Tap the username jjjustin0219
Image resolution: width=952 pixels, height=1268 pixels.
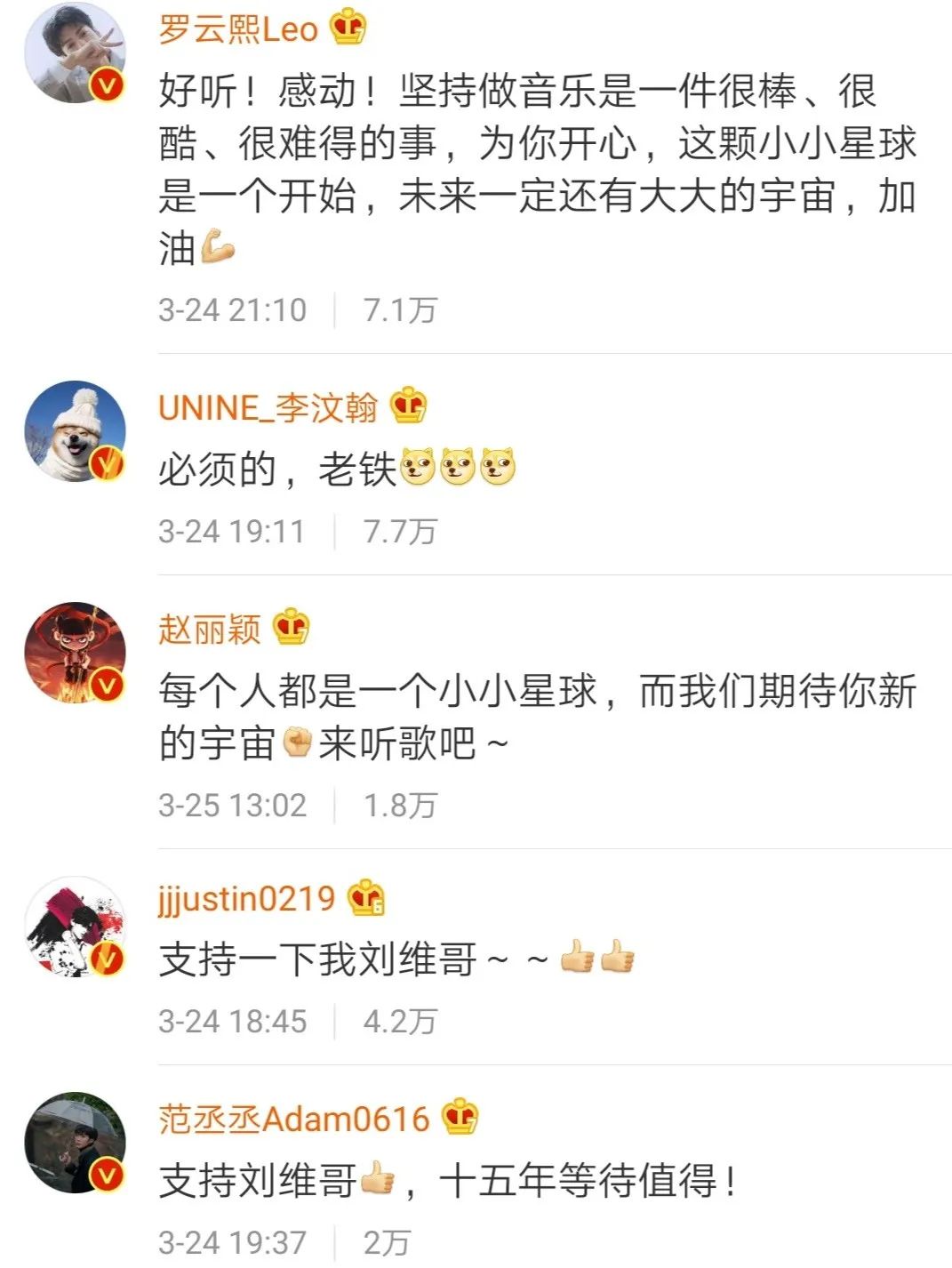point(246,899)
